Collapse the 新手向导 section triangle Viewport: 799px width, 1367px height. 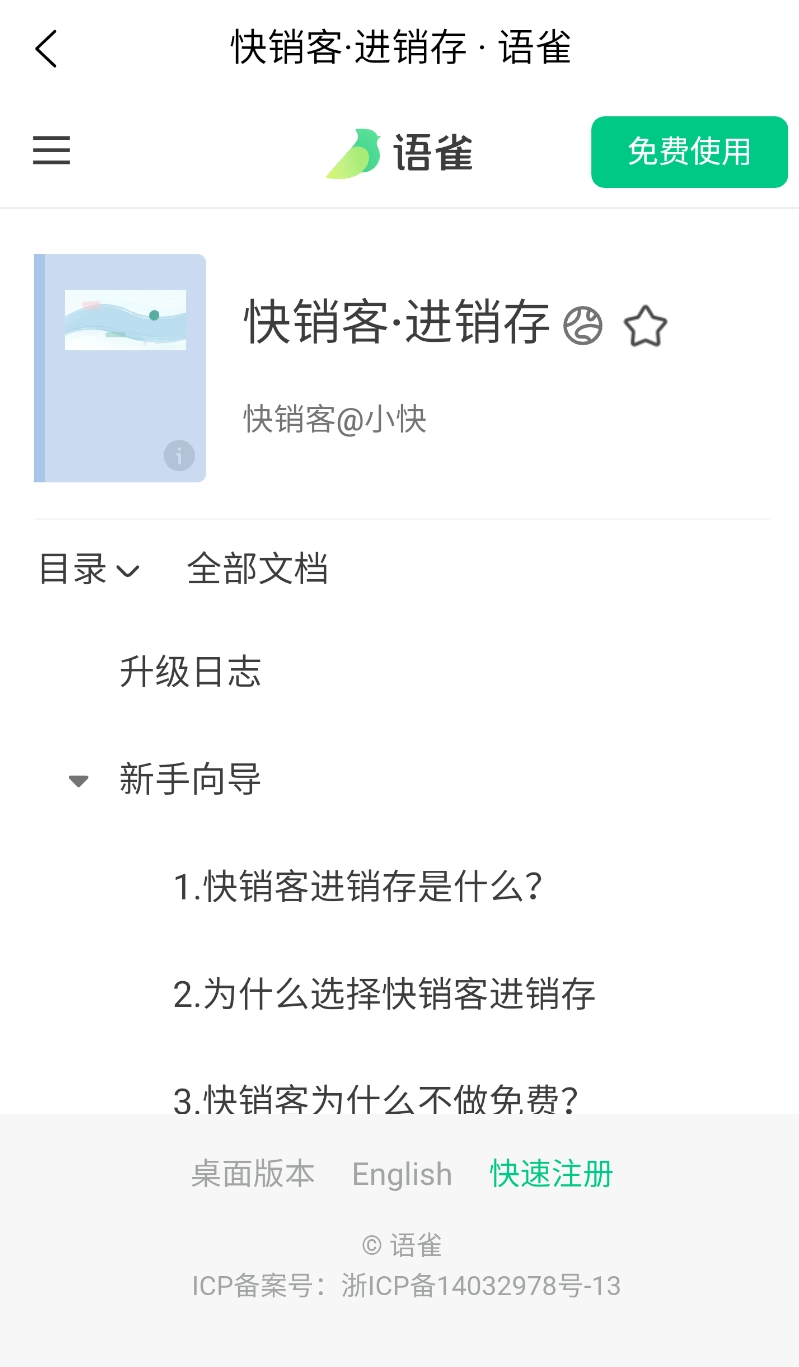pos(78,780)
